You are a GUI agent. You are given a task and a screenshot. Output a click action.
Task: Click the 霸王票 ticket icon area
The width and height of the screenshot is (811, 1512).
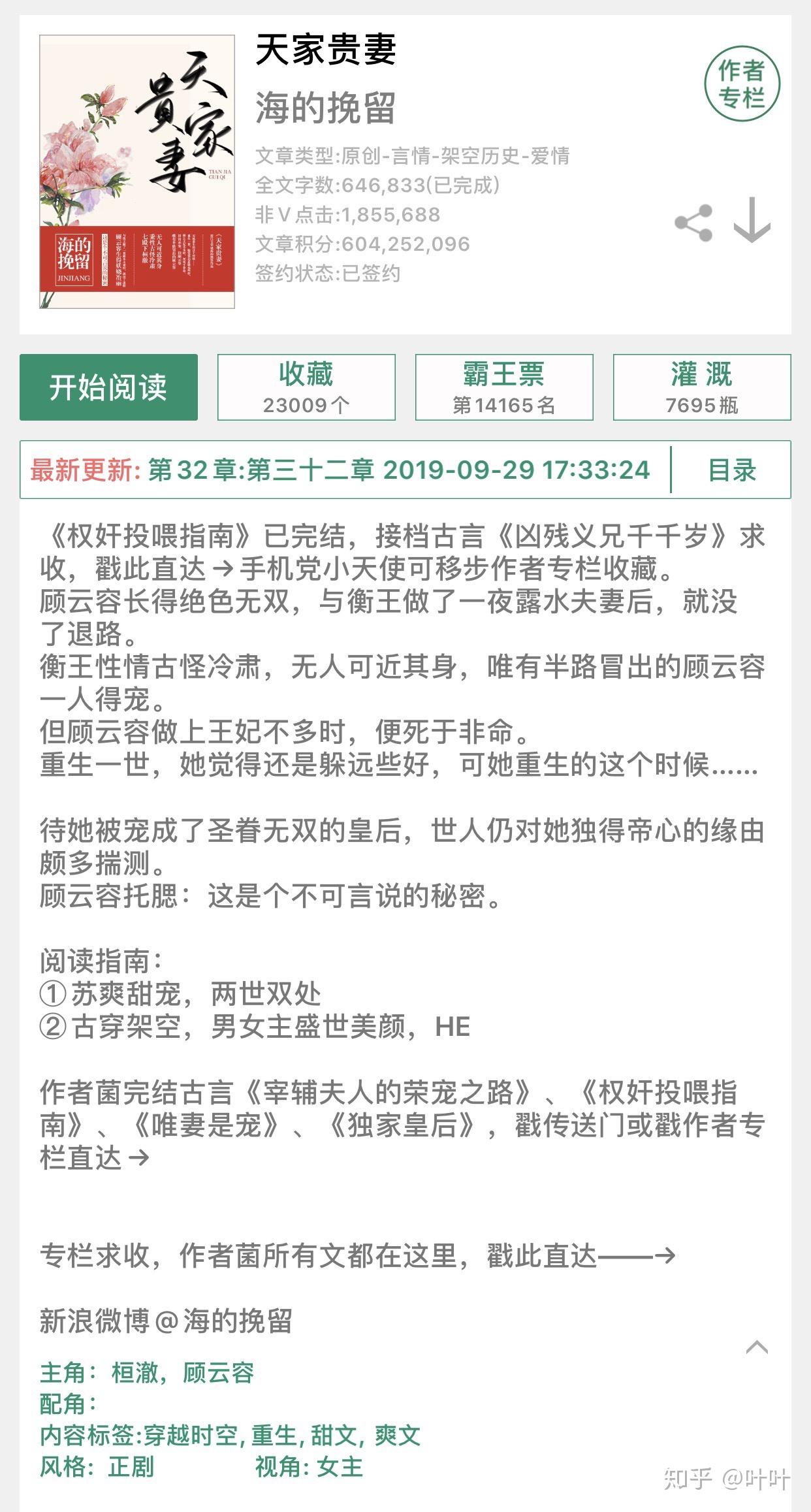pos(502,387)
